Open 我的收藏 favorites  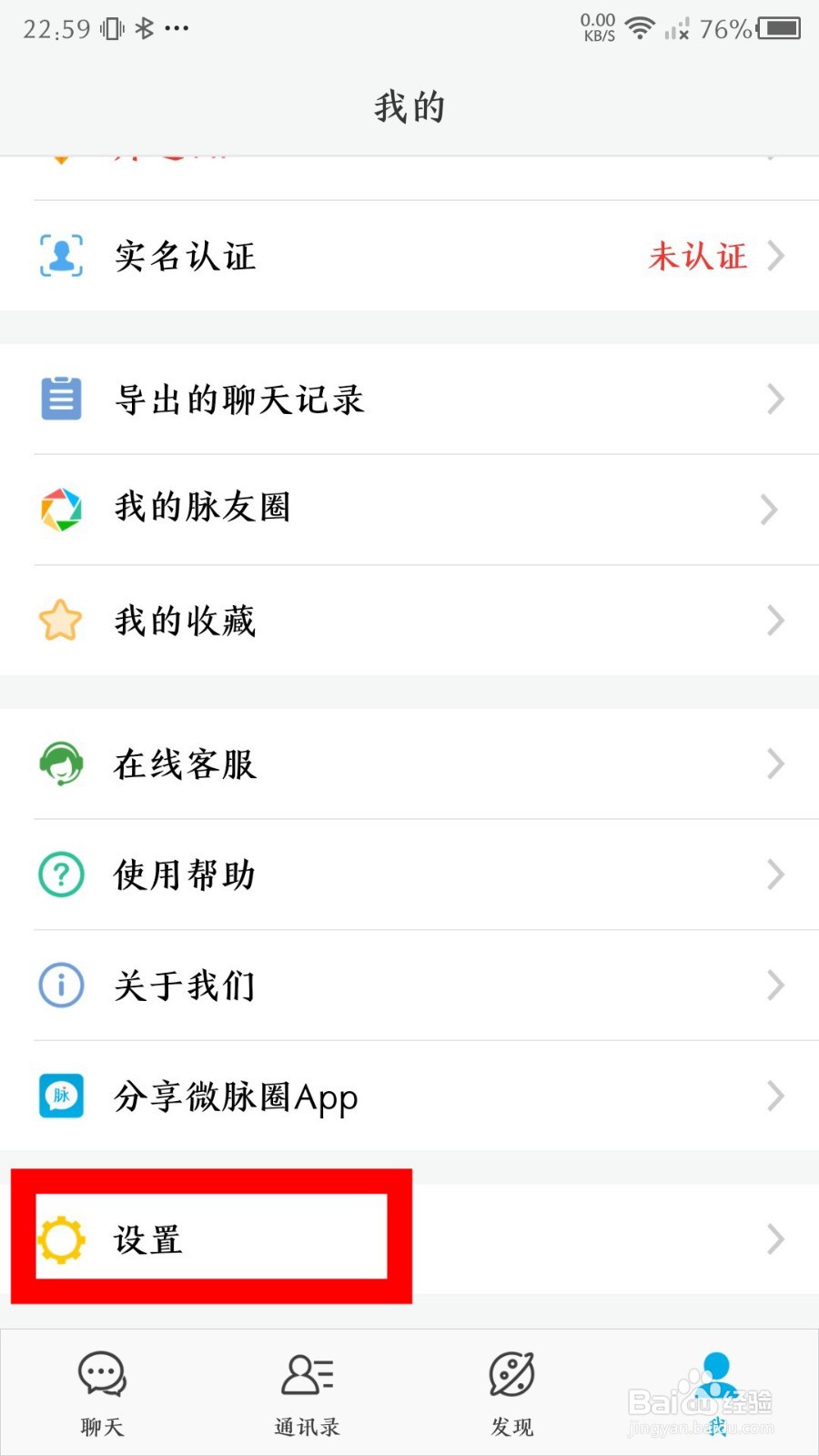pos(409,621)
